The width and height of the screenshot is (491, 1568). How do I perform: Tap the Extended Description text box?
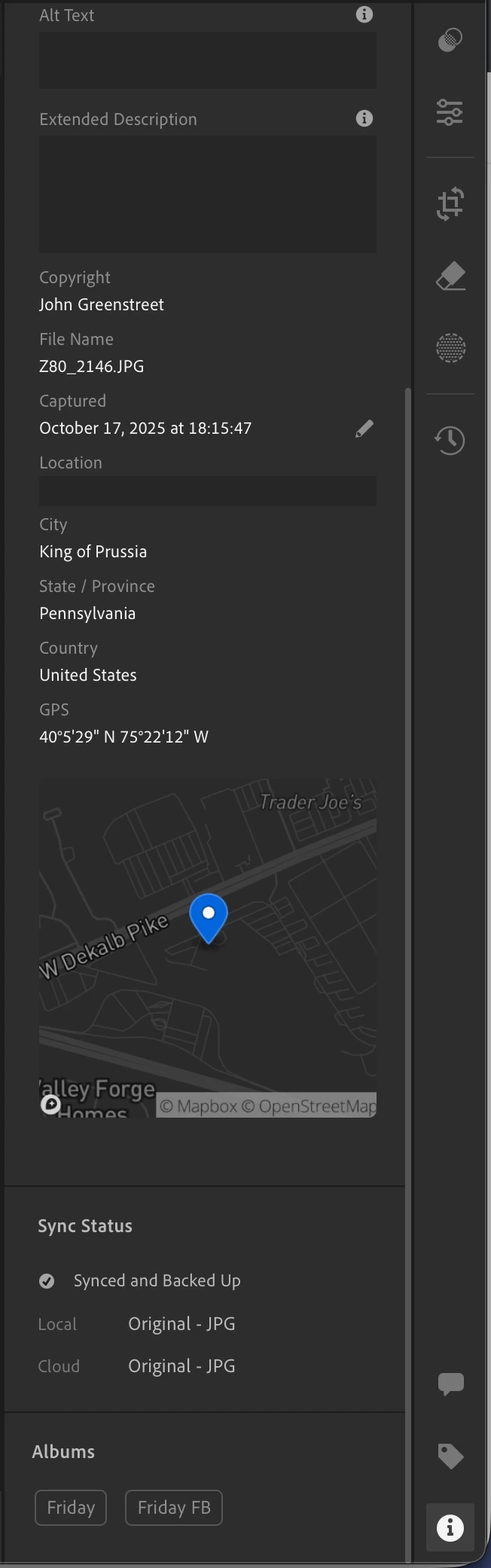coord(207,194)
